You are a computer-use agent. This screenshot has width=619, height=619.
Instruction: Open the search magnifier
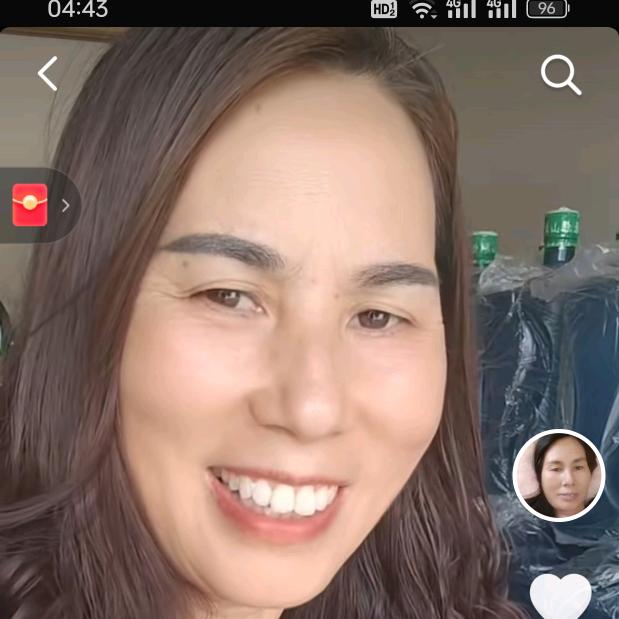(560, 75)
